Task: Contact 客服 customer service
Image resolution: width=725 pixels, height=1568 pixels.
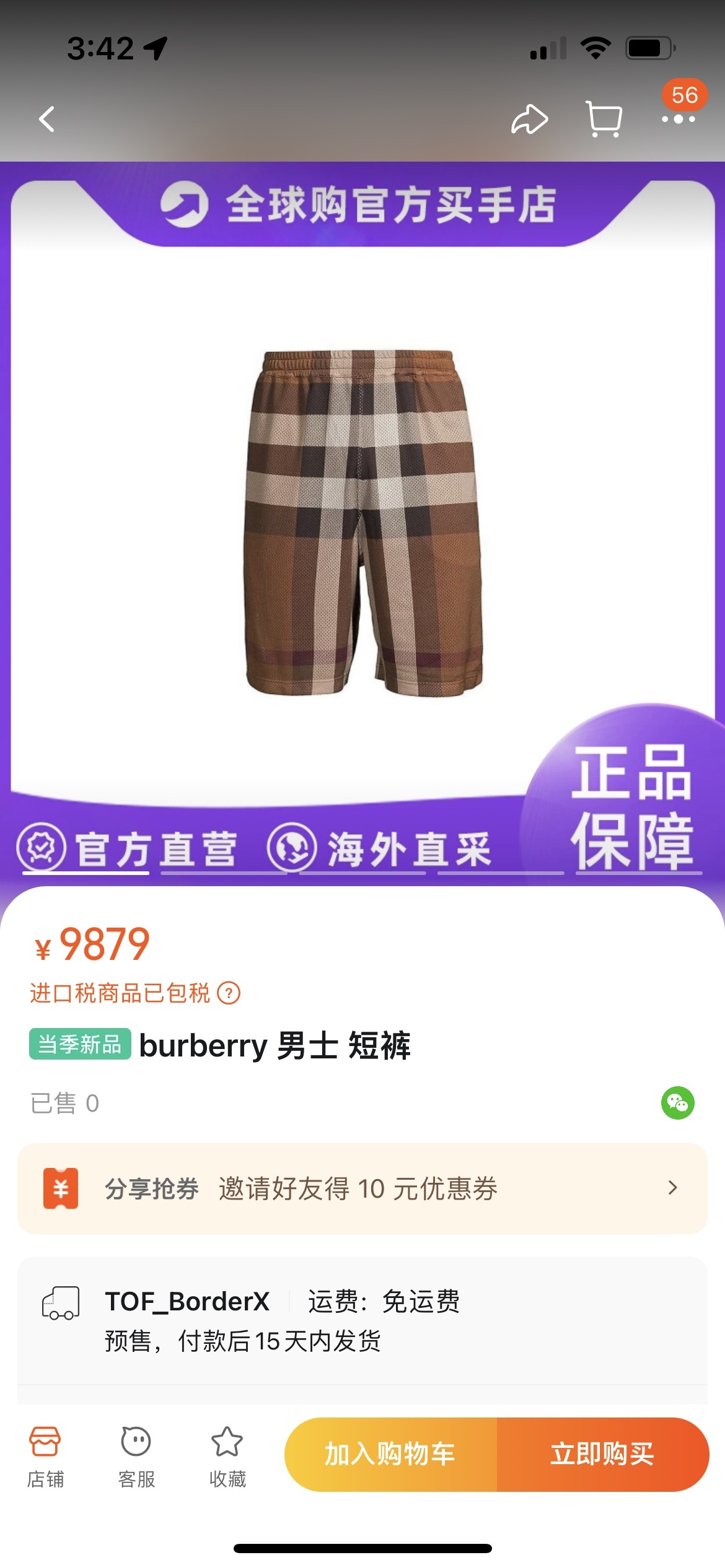Action: pyautogui.click(x=136, y=1456)
